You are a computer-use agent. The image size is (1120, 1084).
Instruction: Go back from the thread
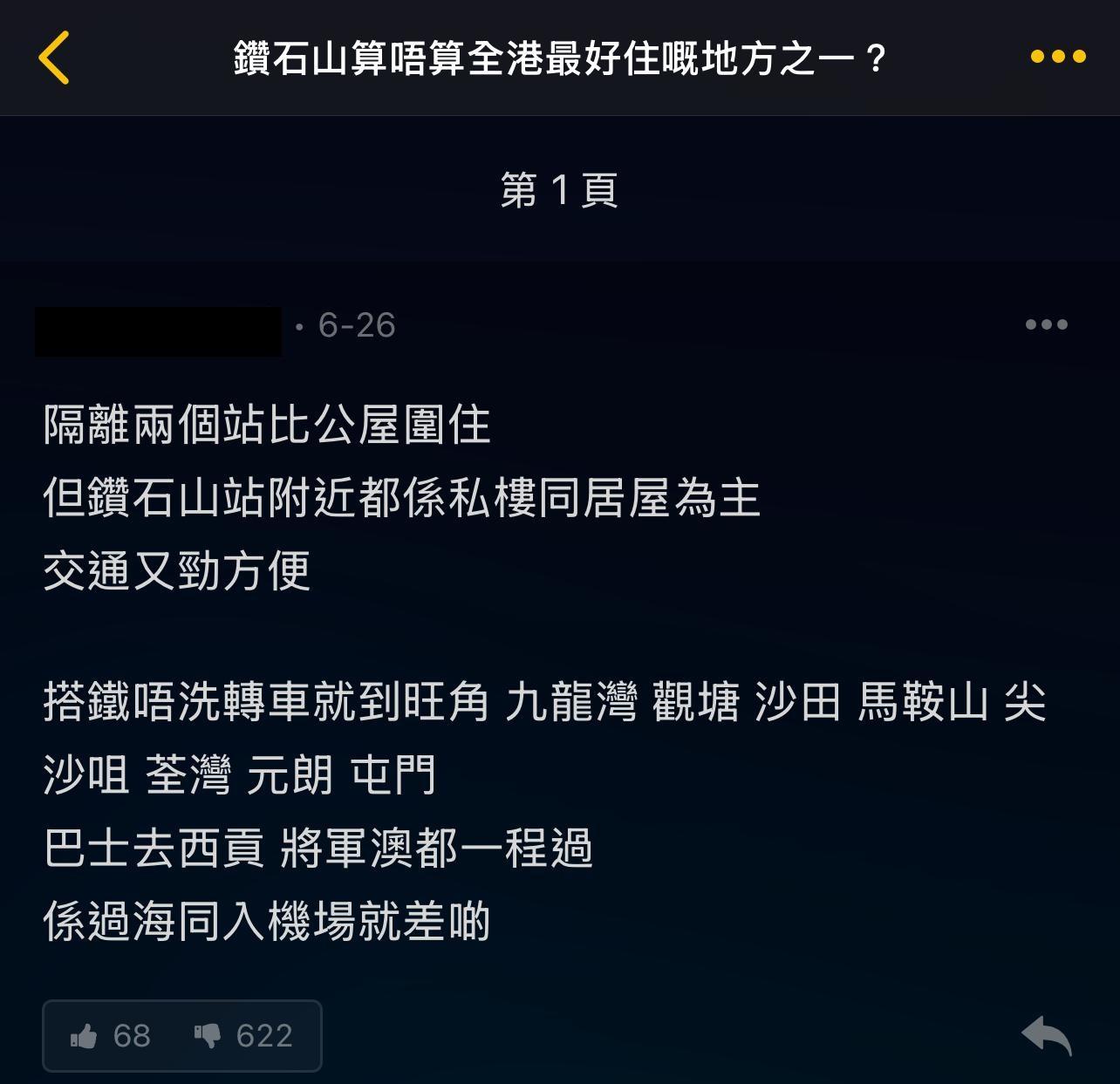(x=54, y=58)
